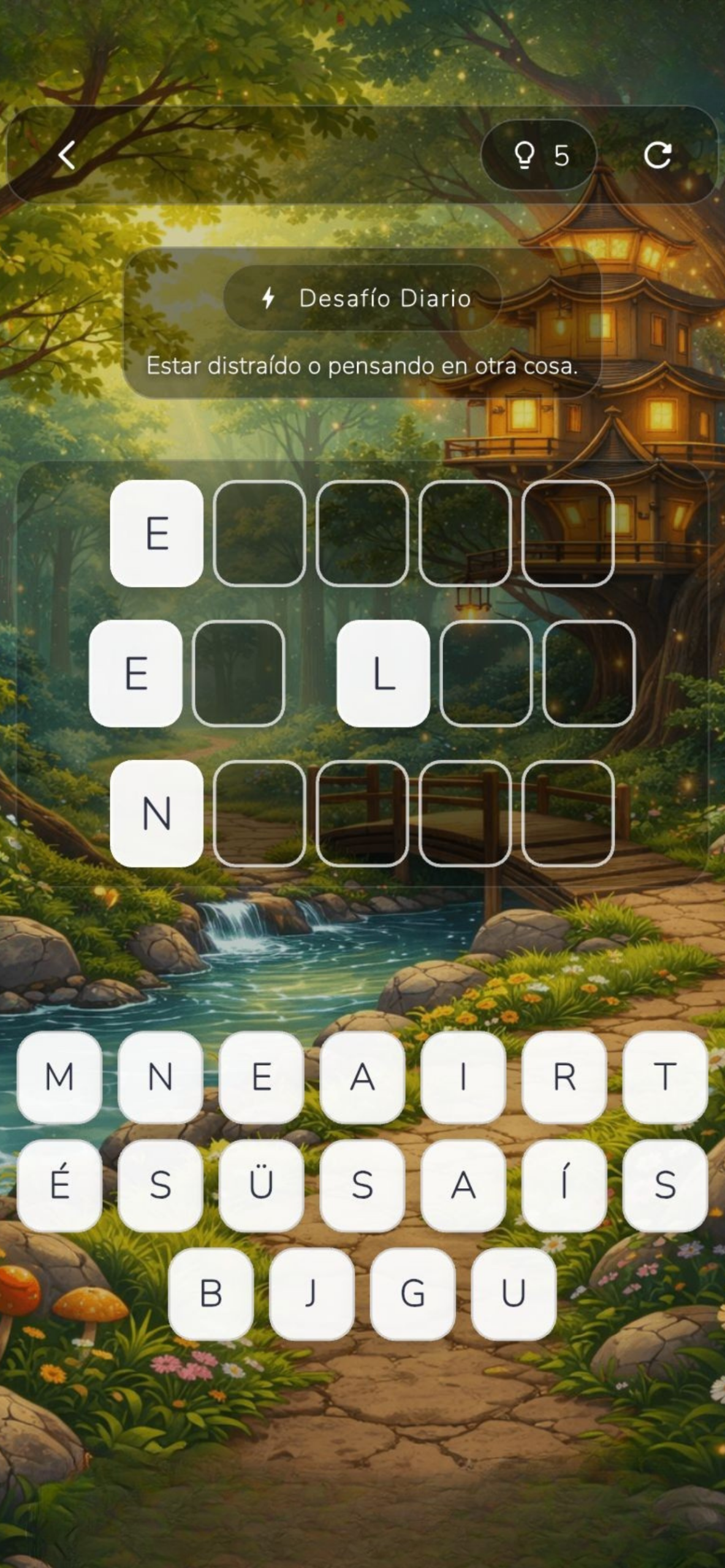The height and width of the screenshot is (1568, 725).
Task: Choose the letter T tile
Action: (665, 1077)
